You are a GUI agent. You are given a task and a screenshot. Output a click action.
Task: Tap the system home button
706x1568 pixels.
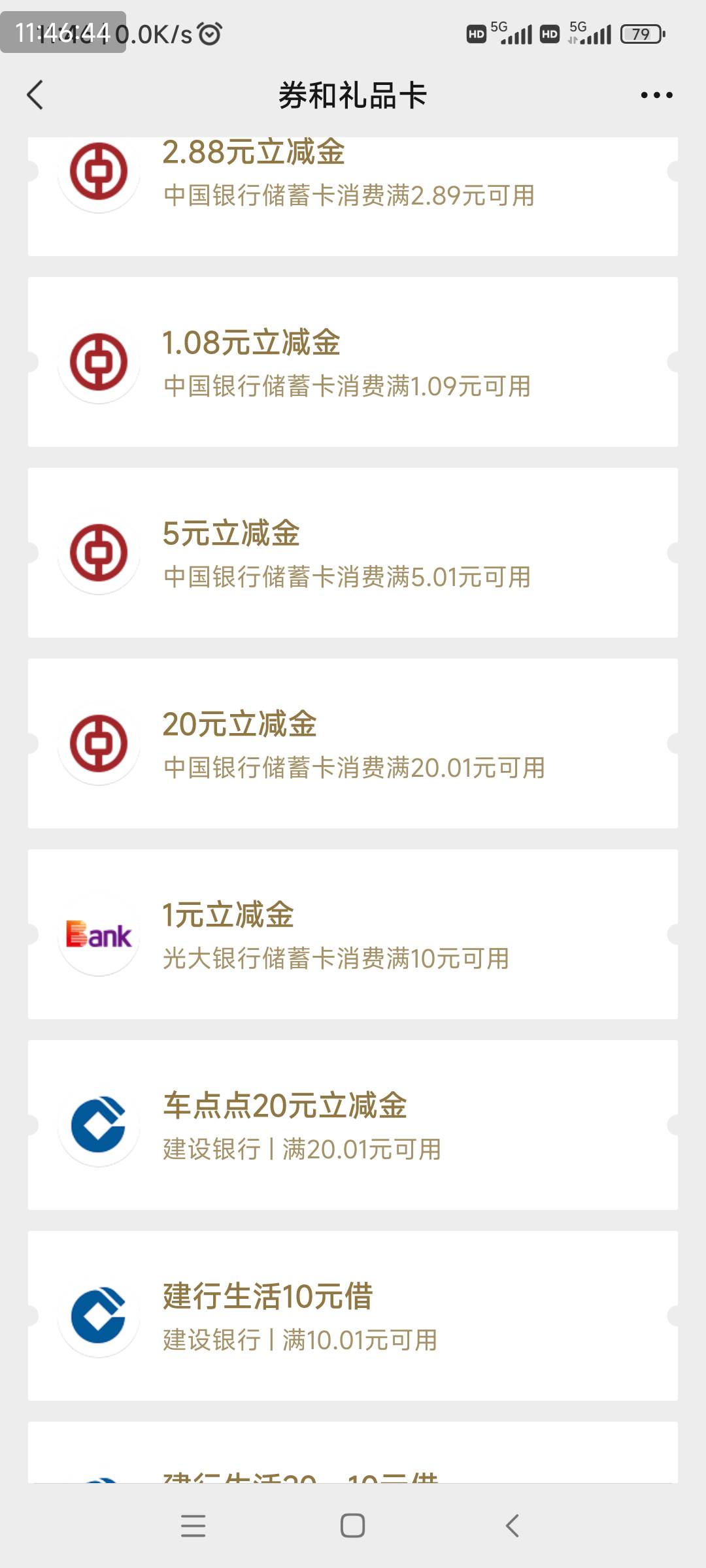pos(353,1526)
